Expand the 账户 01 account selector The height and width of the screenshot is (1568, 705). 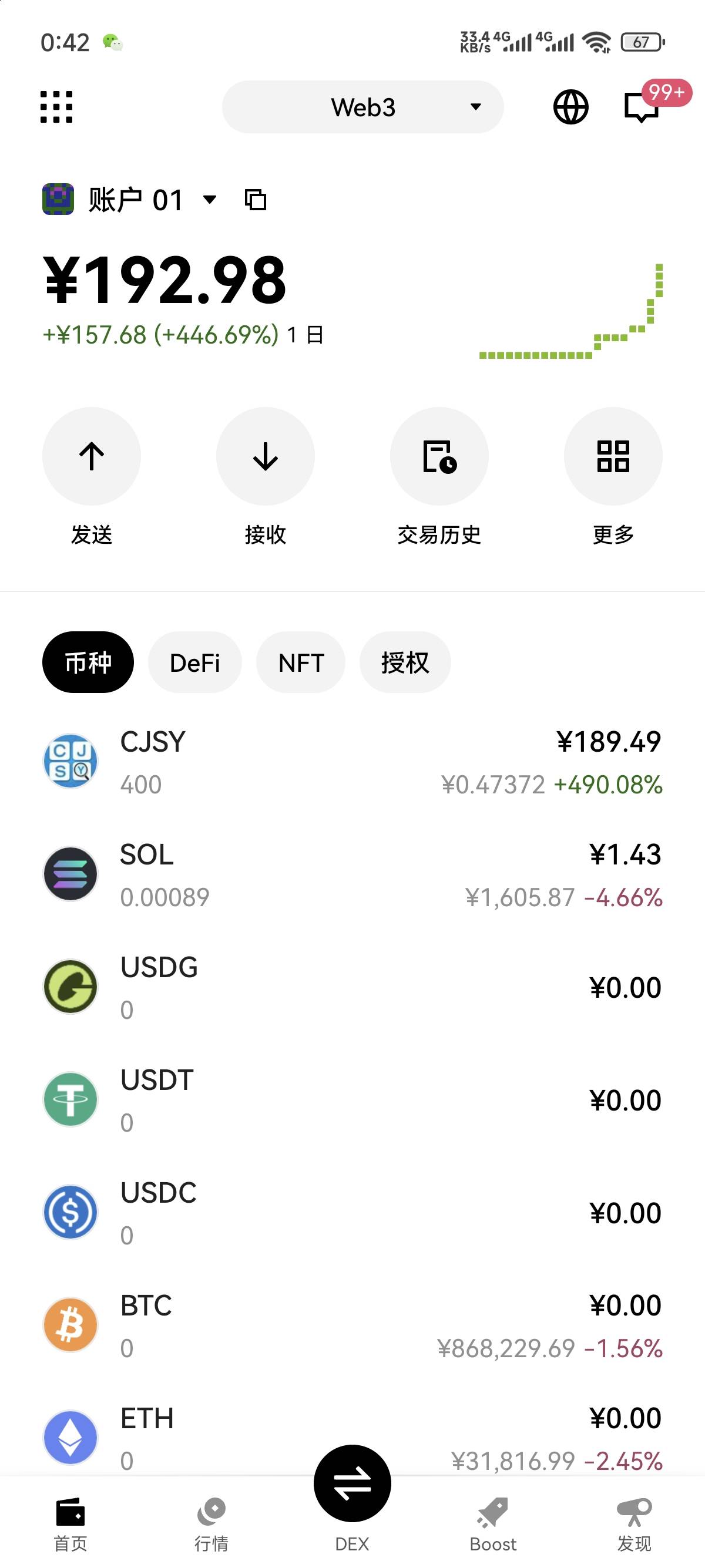[x=137, y=200]
